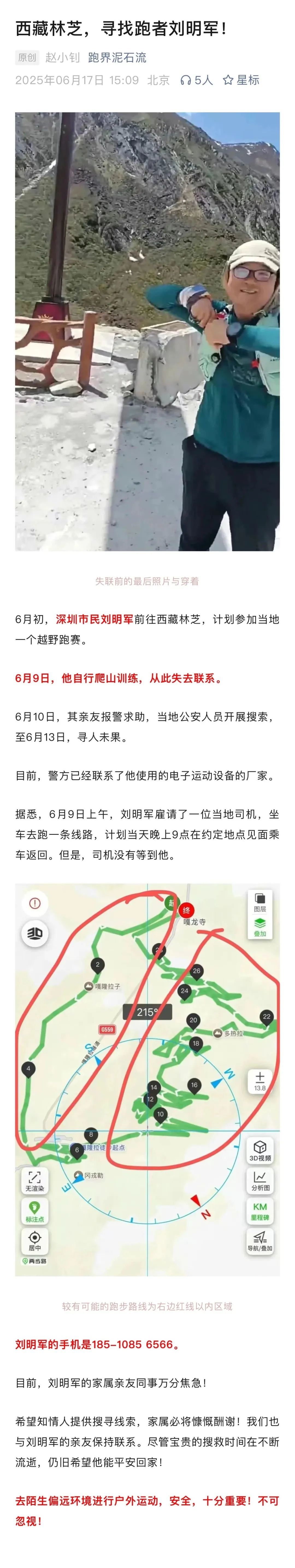Open author 赵小钊's profile

click(x=62, y=58)
